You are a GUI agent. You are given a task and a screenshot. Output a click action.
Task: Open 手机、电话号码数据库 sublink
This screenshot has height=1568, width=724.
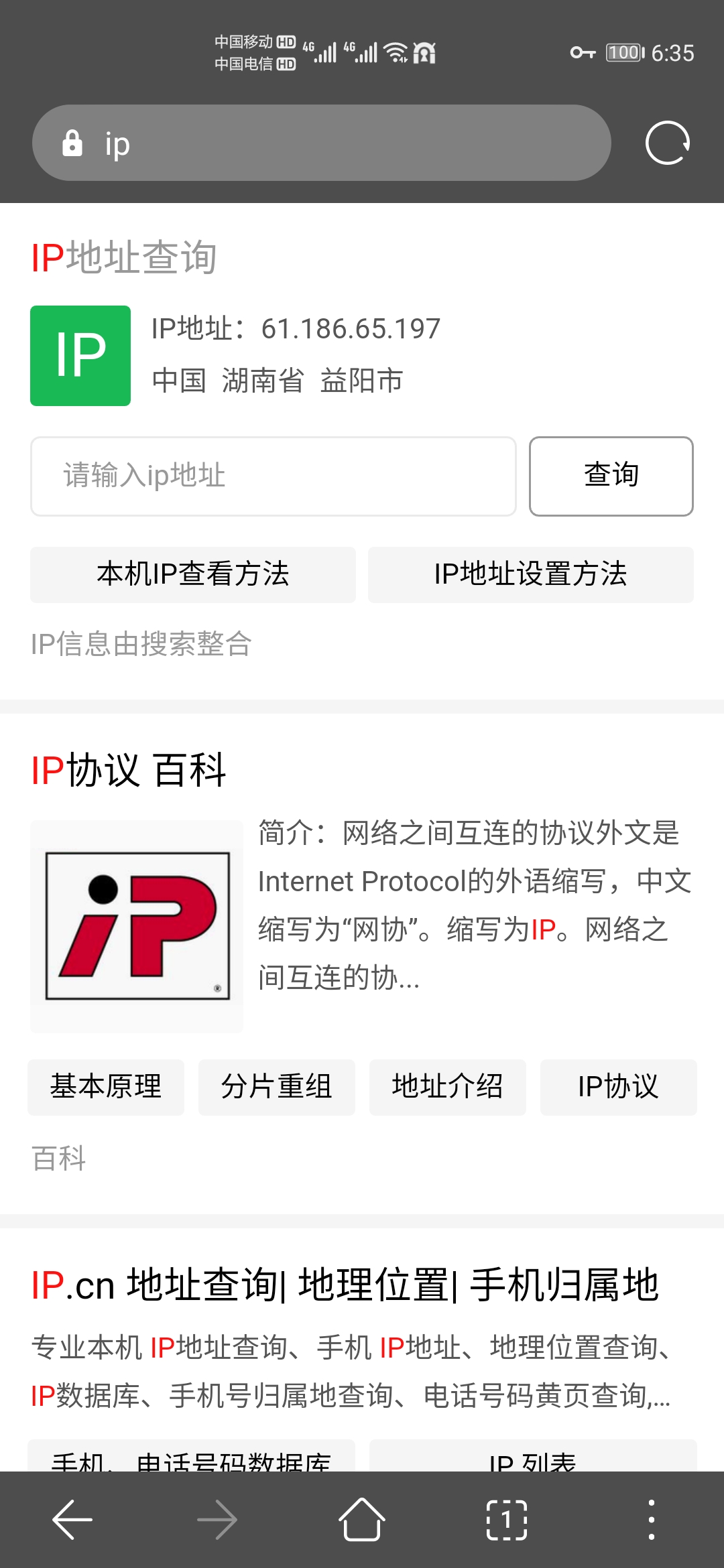pos(191,1458)
